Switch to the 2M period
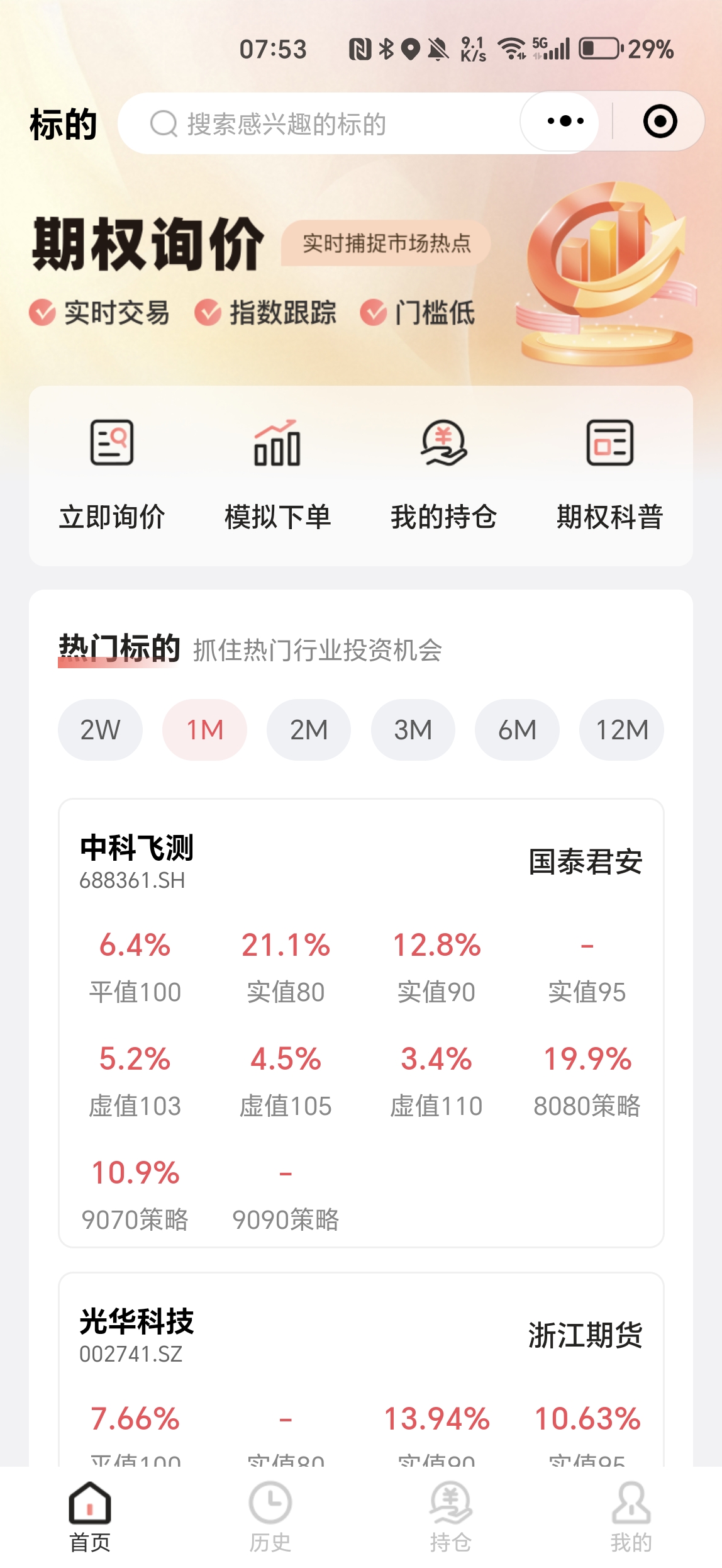 click(x=309, y=730)
